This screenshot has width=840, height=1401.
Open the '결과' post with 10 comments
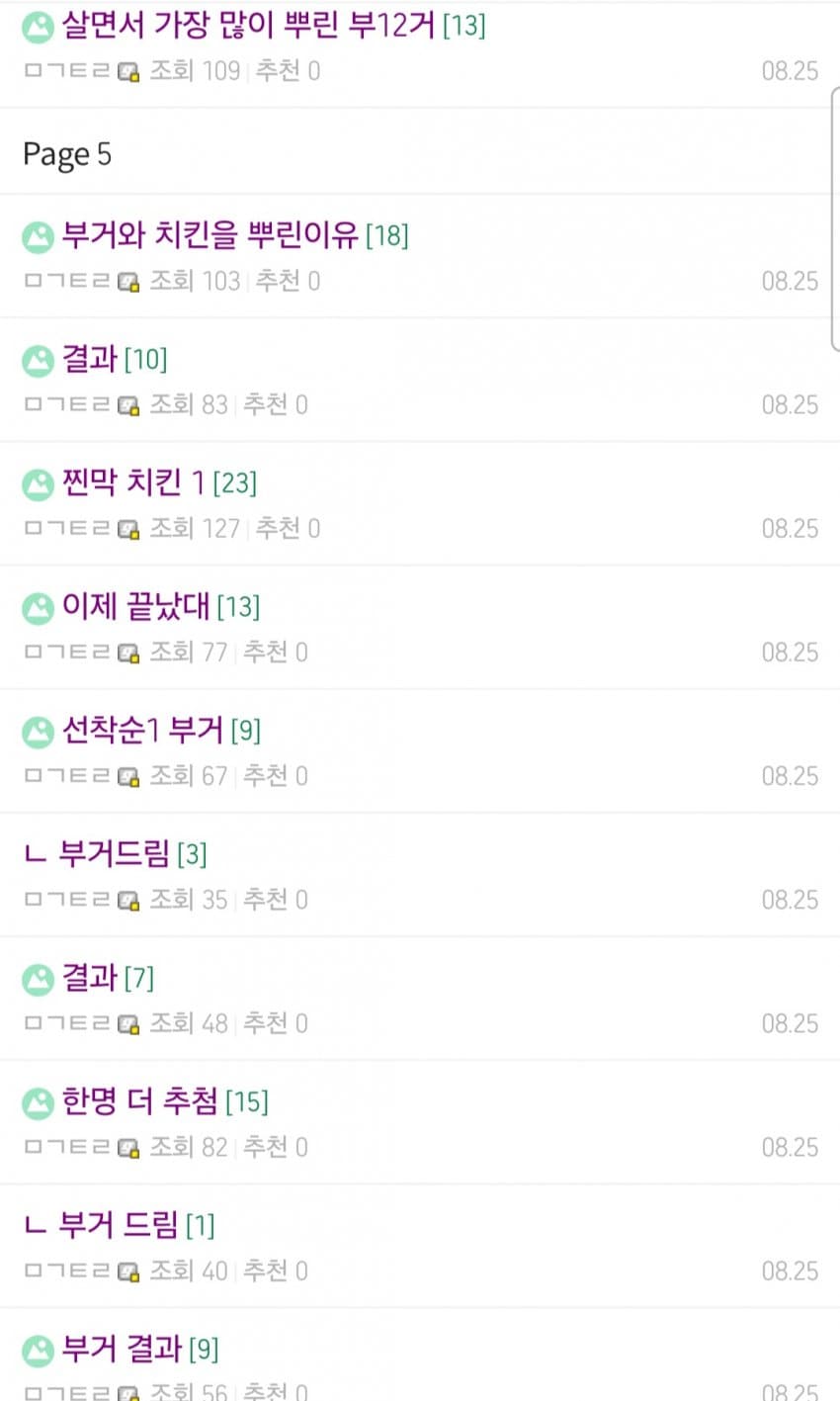[x=90, y=359]
